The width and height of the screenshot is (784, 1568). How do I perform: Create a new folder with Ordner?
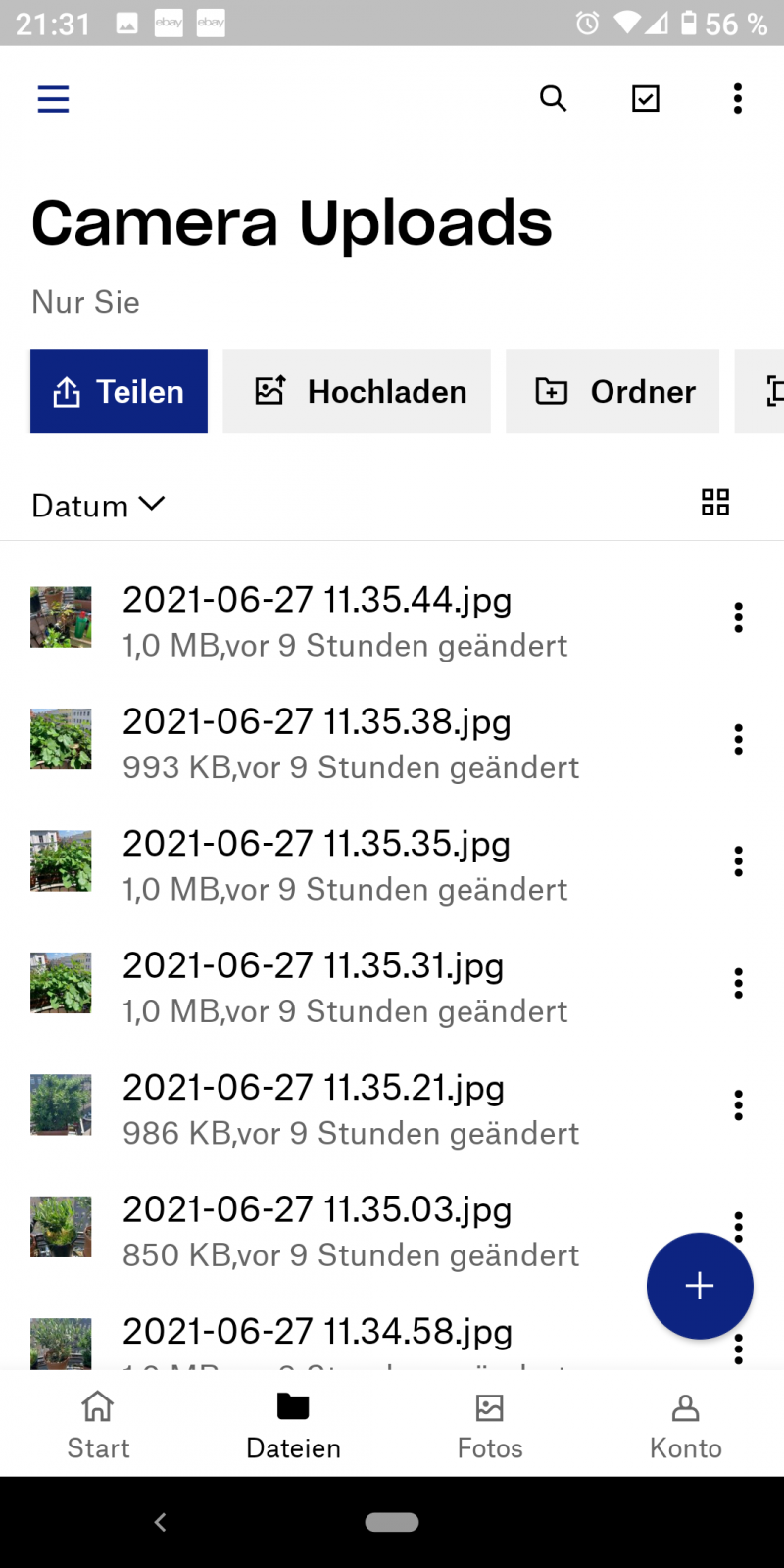click(613, 392)
